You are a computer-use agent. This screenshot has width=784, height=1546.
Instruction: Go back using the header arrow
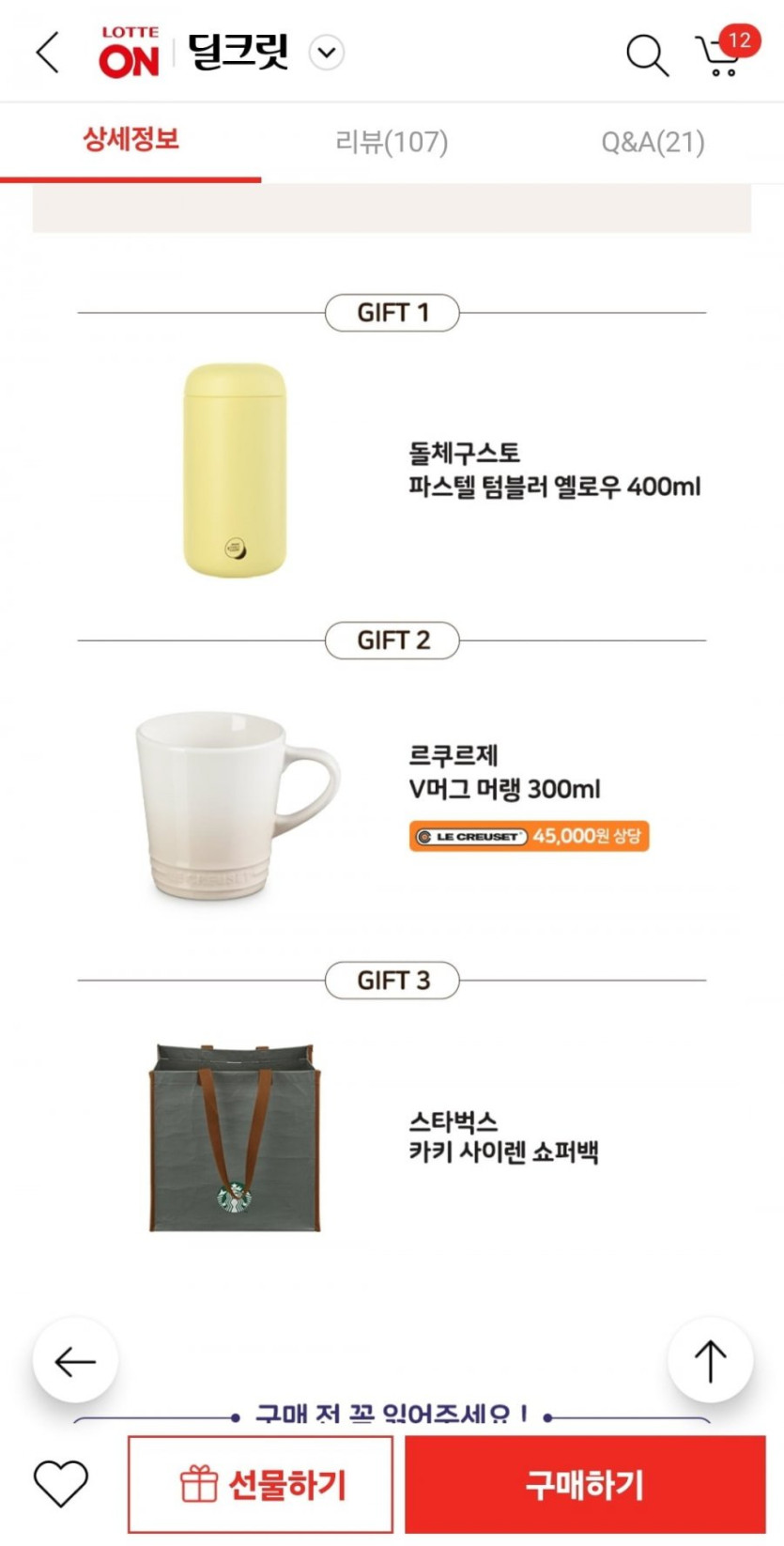pos(48,52)
